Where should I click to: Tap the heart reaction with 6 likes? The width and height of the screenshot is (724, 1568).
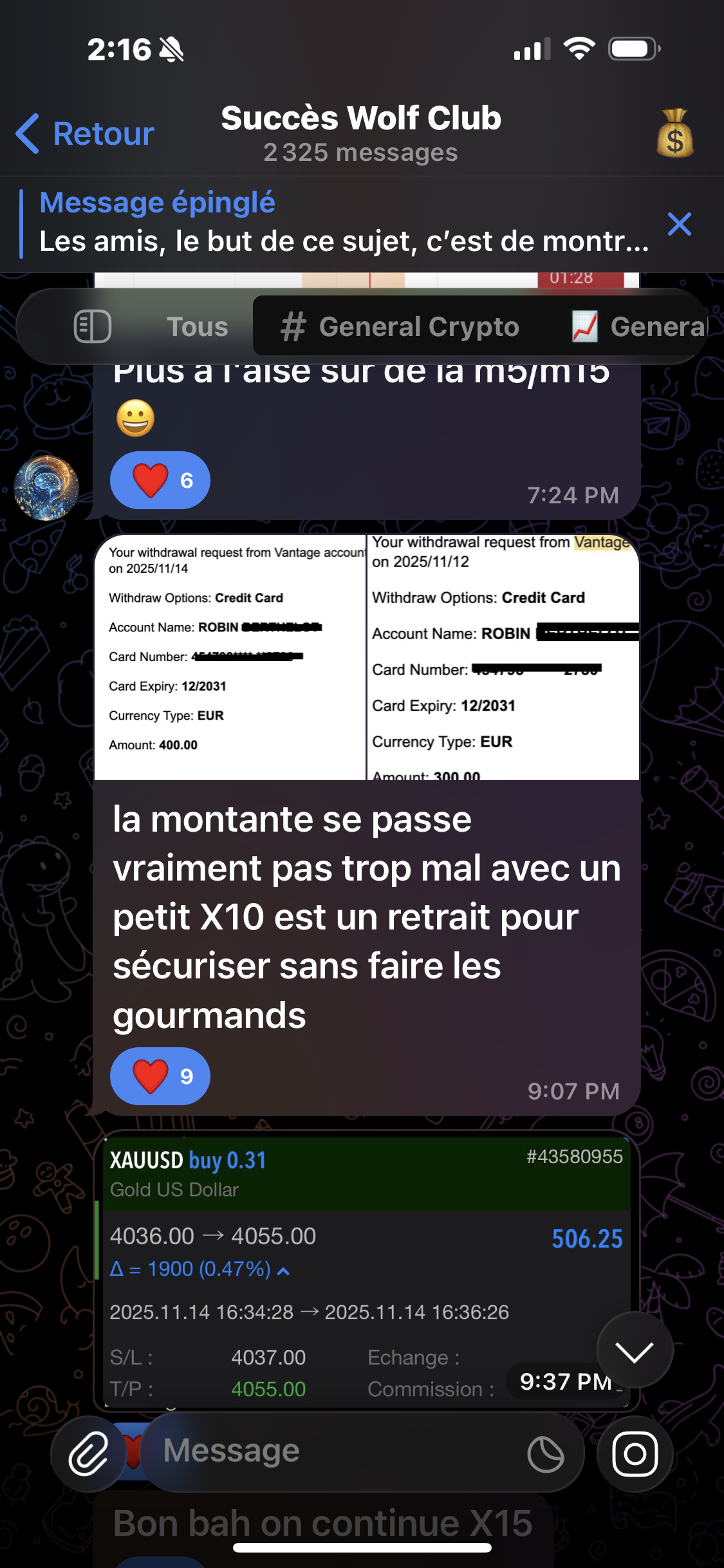tap(160, 480)
